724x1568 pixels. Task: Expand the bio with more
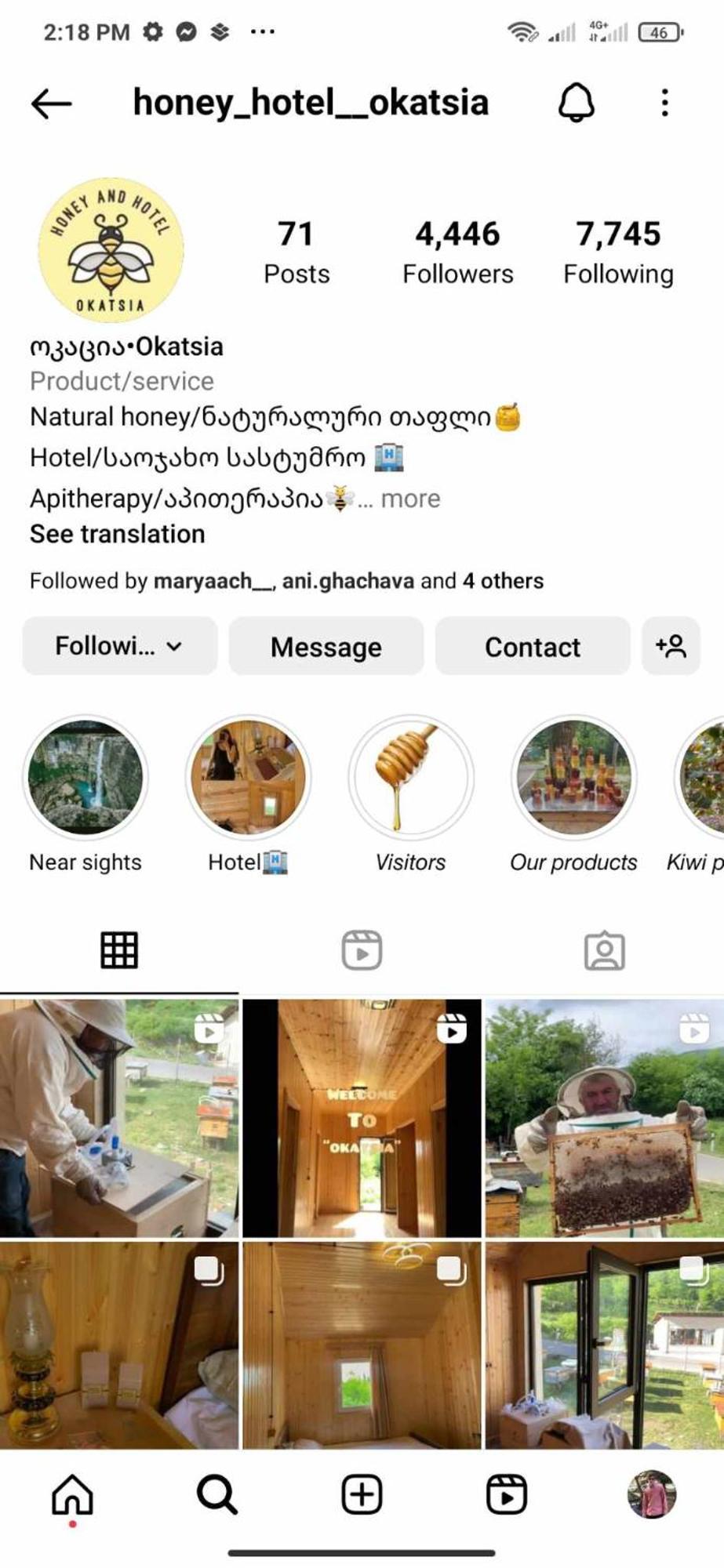[x=410, y=499]
